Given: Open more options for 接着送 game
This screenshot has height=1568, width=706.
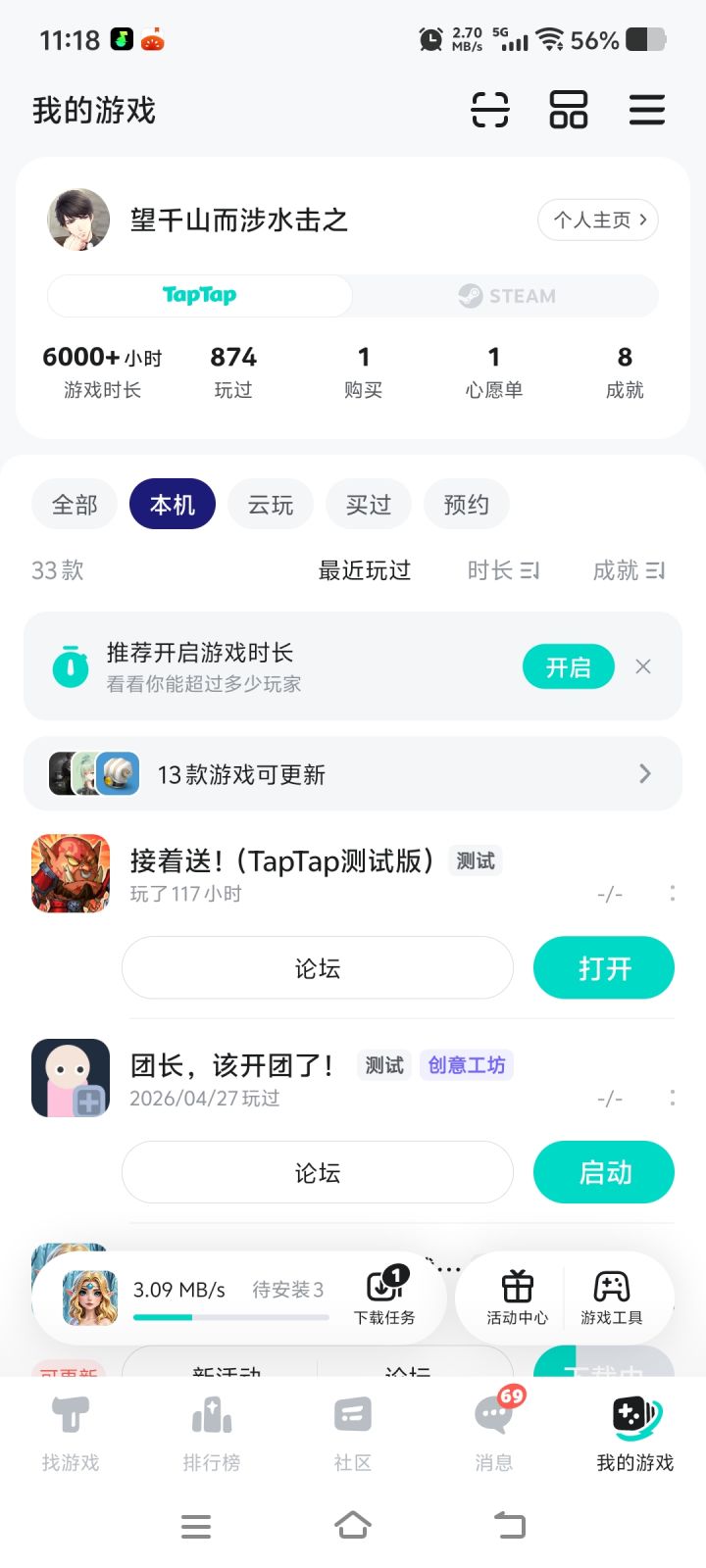Looking at the screenshot, I should (x=671, y=893).
